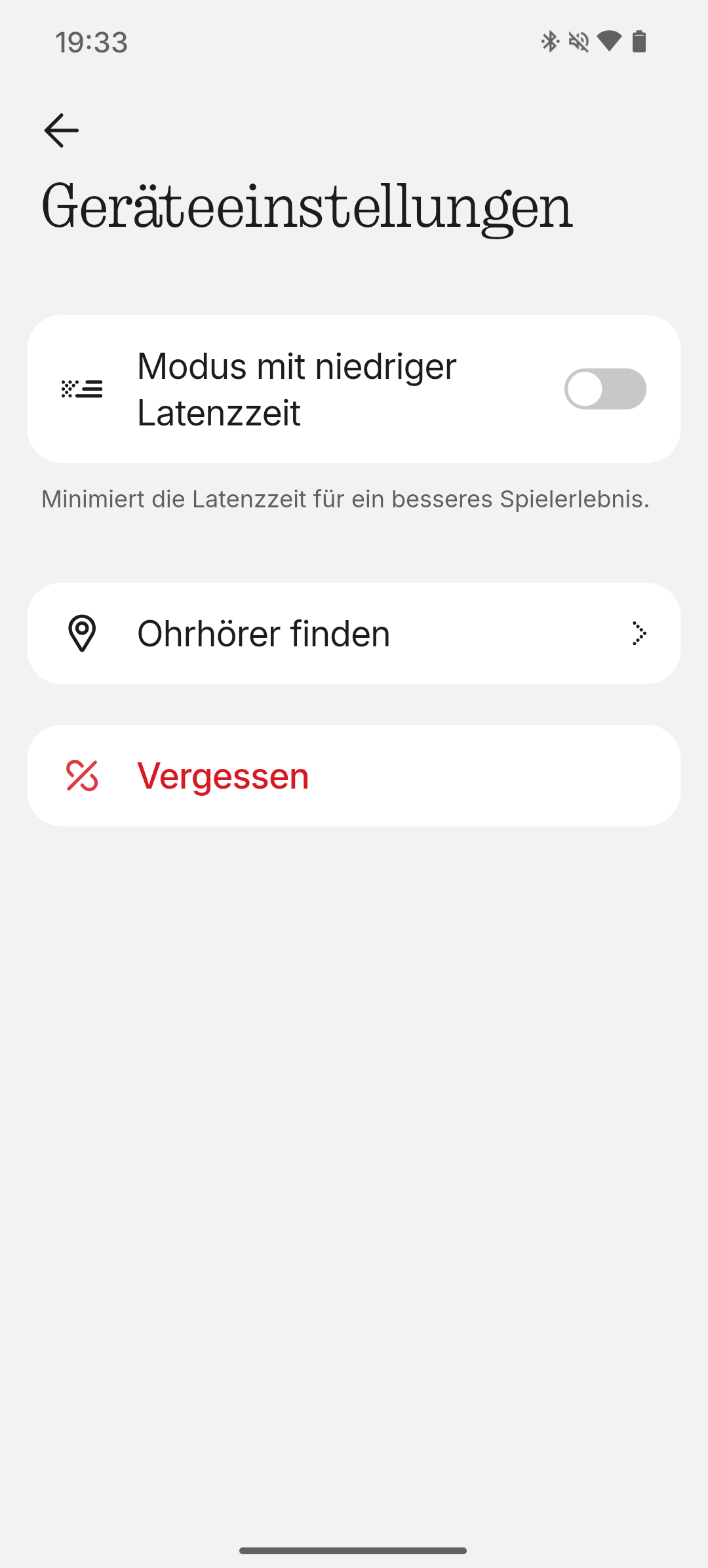
Task: Enable Modus mit niedriger Latenzzeit
Action: pyautogui.click(x=604, y=389)
